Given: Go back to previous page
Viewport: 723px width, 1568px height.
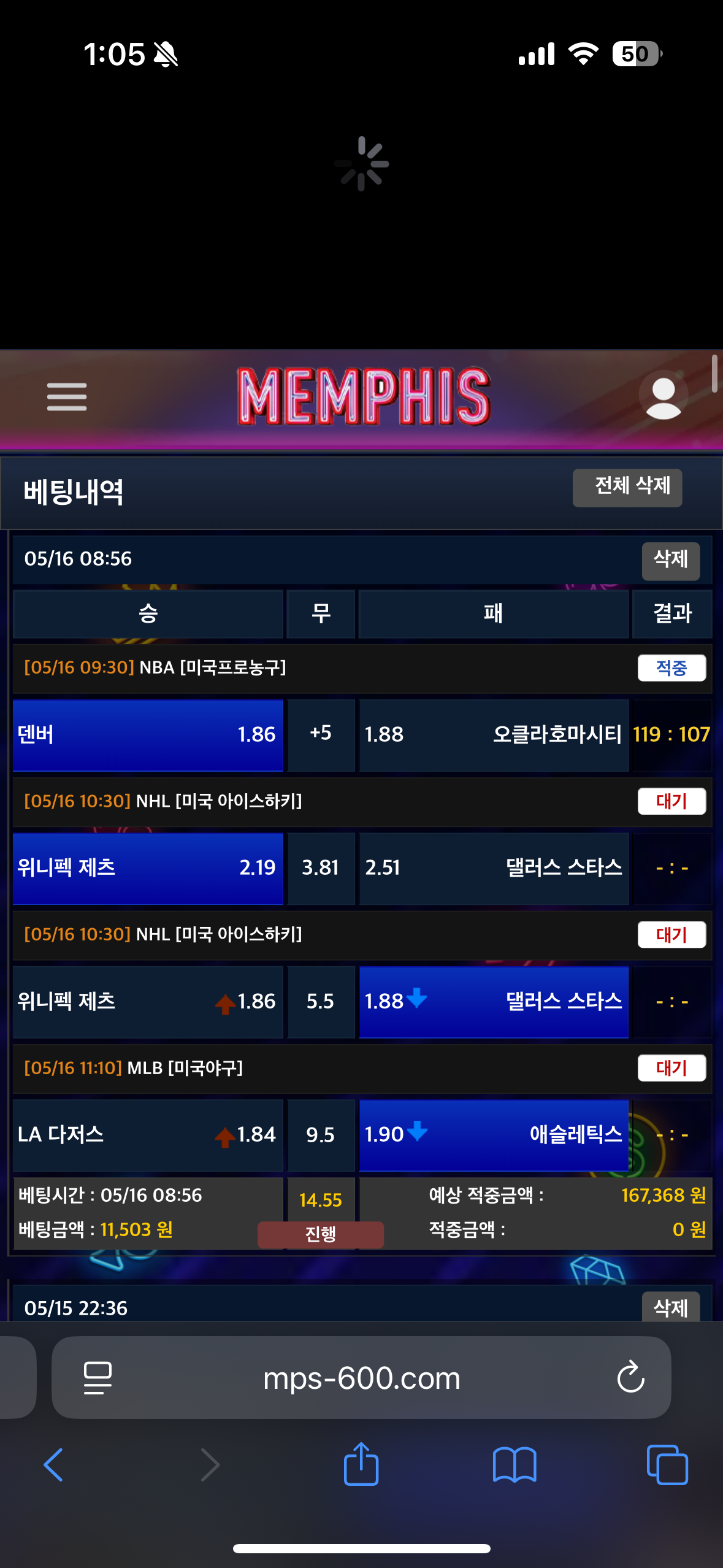Looking at the screenshot, I should point(54,1465).
